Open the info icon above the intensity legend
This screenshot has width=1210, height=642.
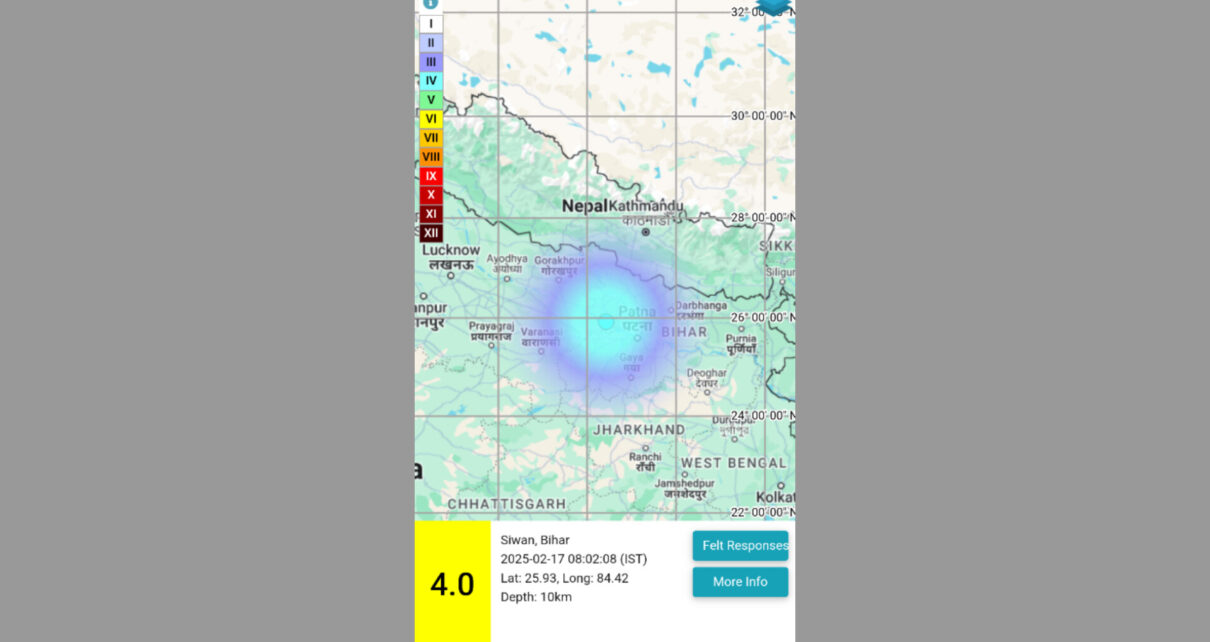pos(430,4)
